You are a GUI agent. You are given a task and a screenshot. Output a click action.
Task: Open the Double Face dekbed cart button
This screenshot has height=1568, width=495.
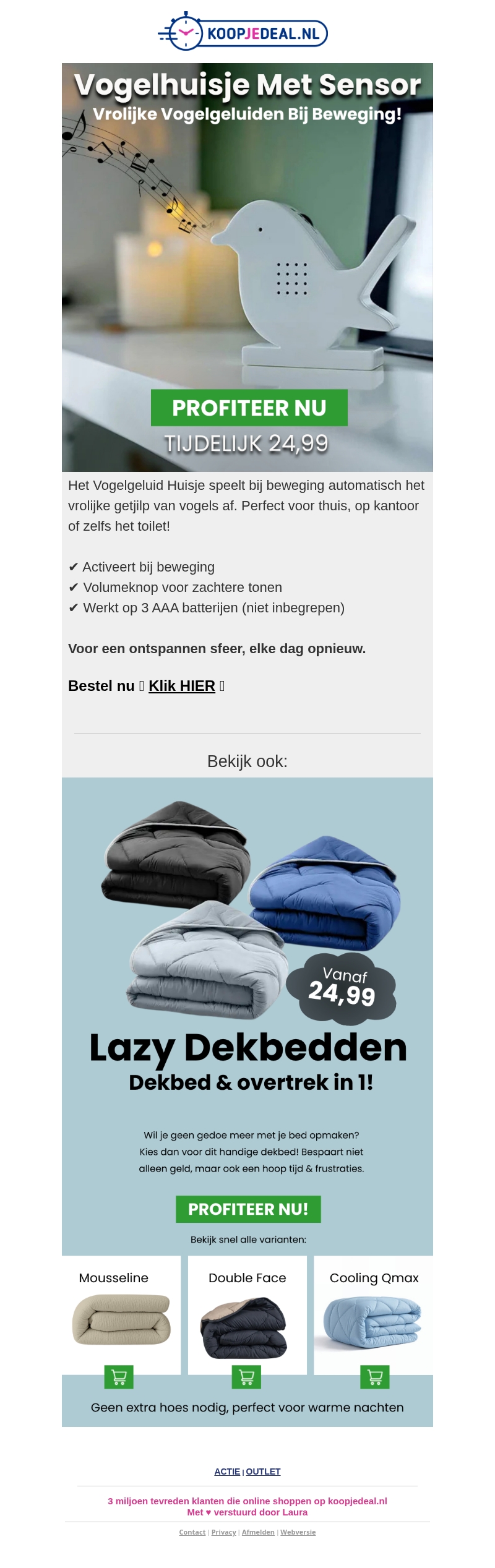[x=246, y=1377]
